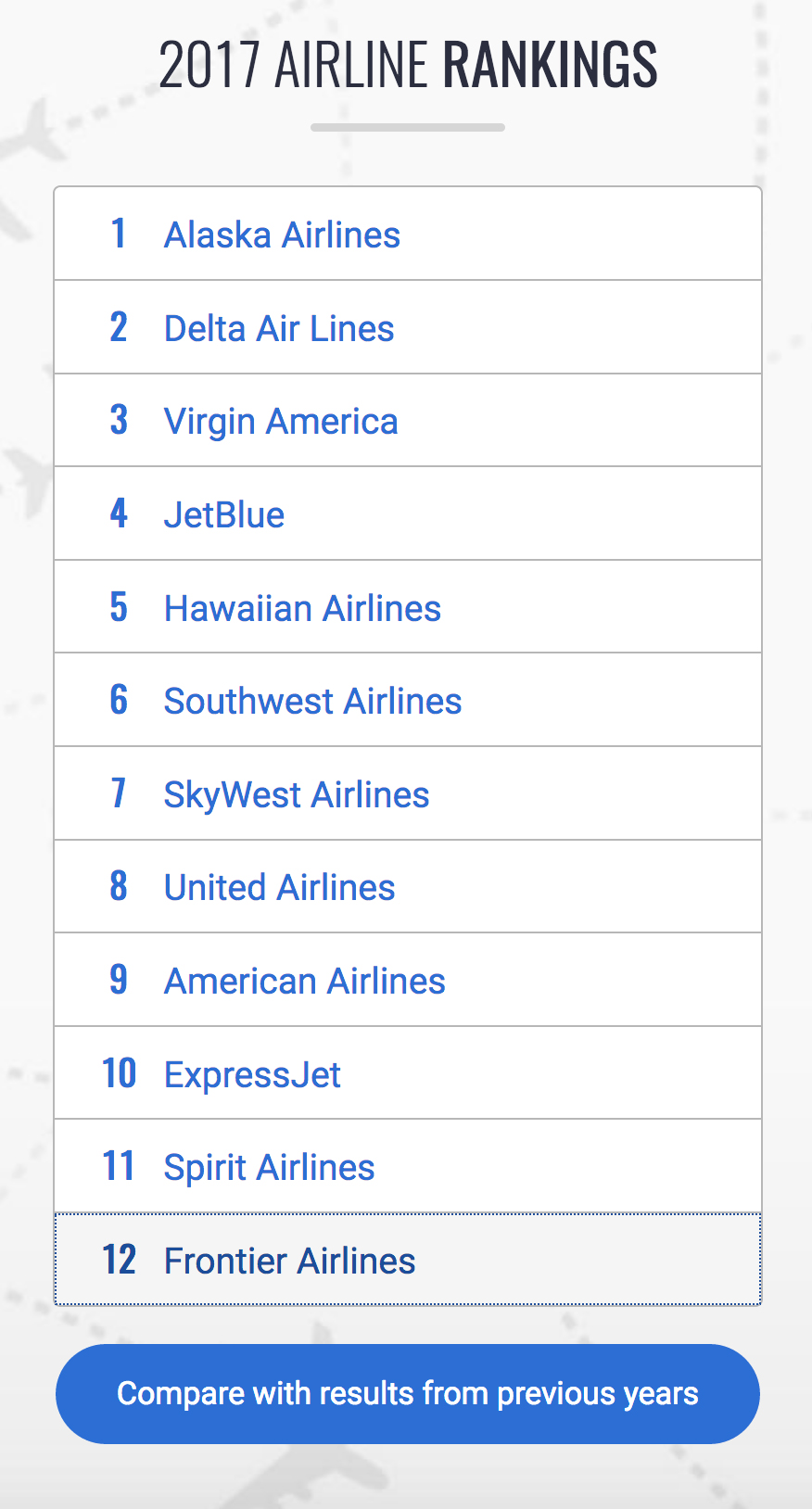Image resolution: width=812 pixels, height=1509 pixels.
Task: Tap the Virgin America row
Action: pyautogui.click(x=408, y=420)
